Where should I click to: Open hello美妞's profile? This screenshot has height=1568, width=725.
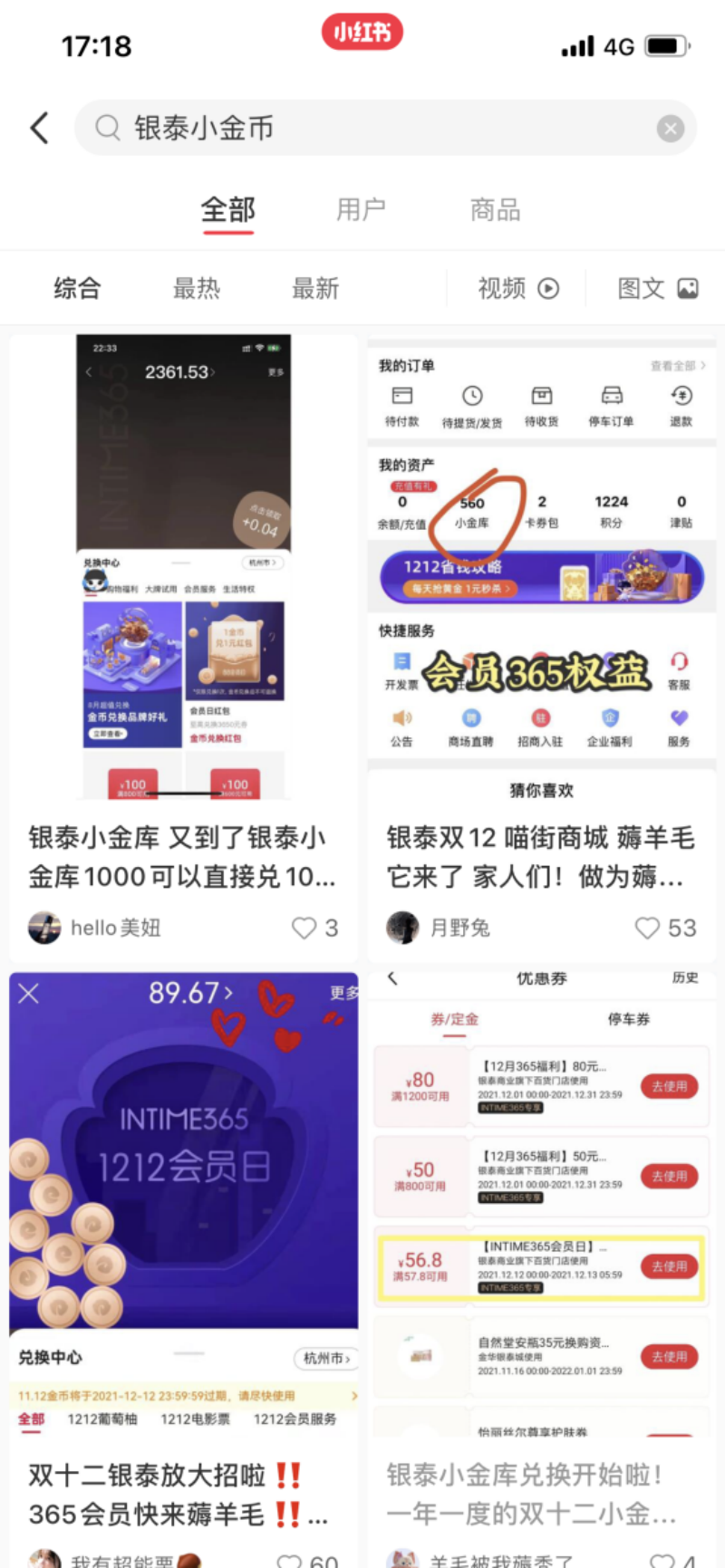[94, 928]
